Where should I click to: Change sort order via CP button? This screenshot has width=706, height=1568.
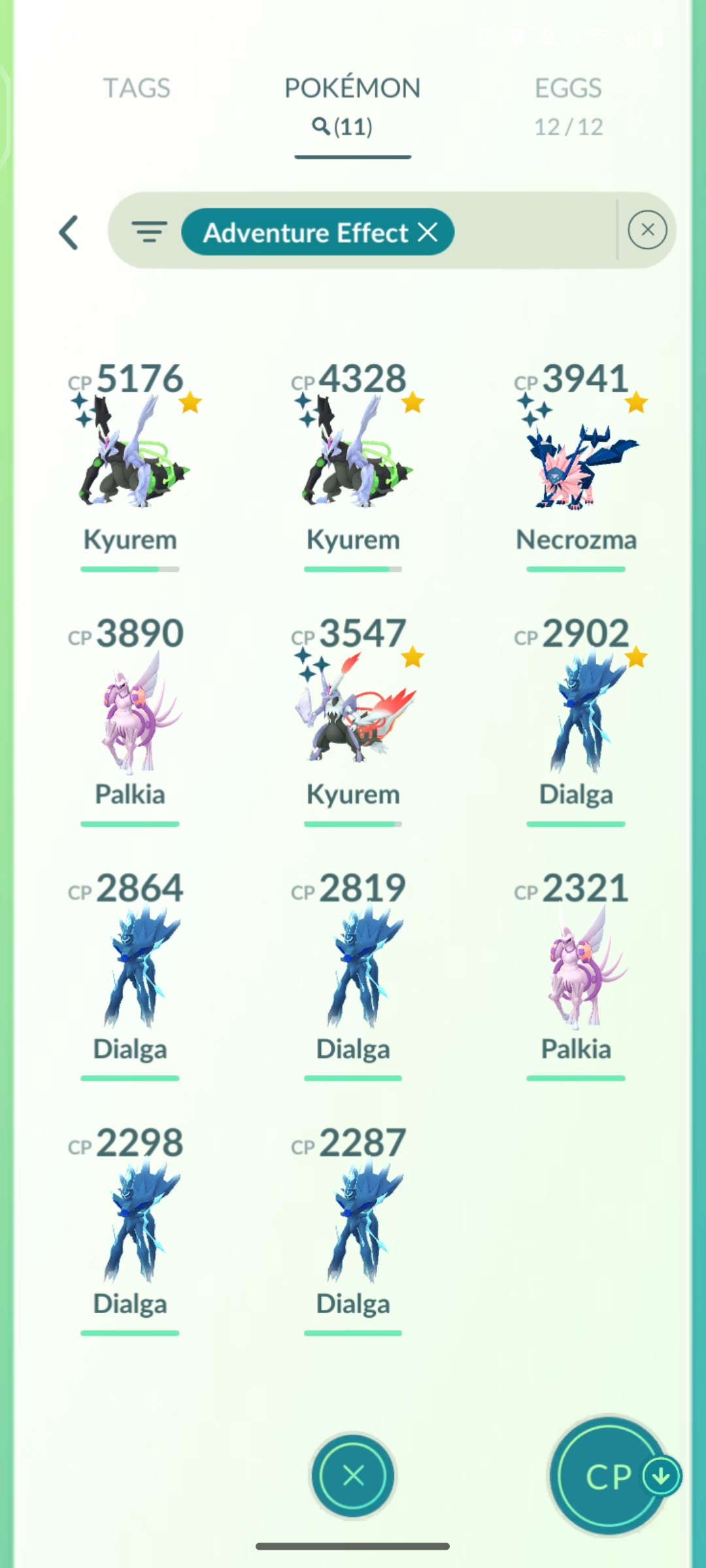(x=609, y=1475)
